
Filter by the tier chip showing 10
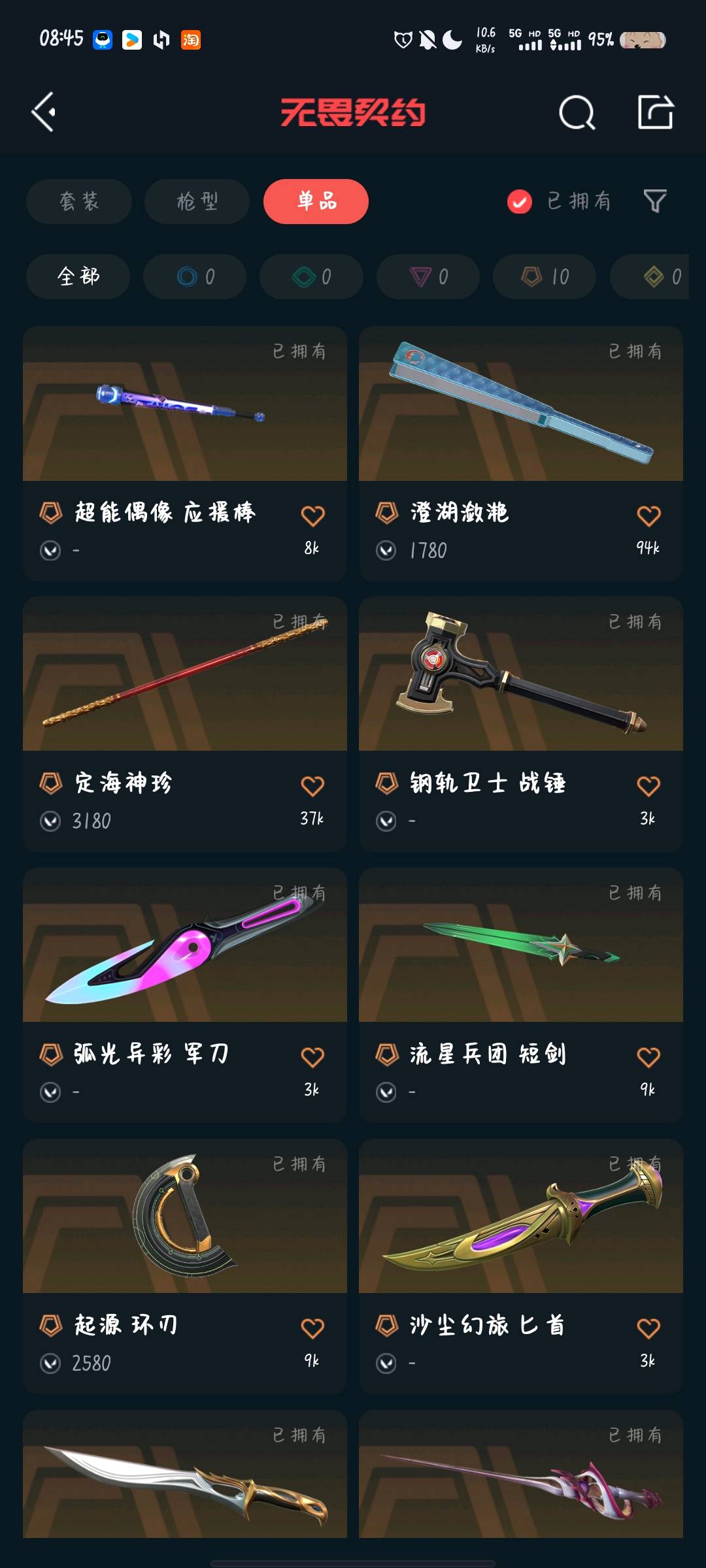coord(545,276)
